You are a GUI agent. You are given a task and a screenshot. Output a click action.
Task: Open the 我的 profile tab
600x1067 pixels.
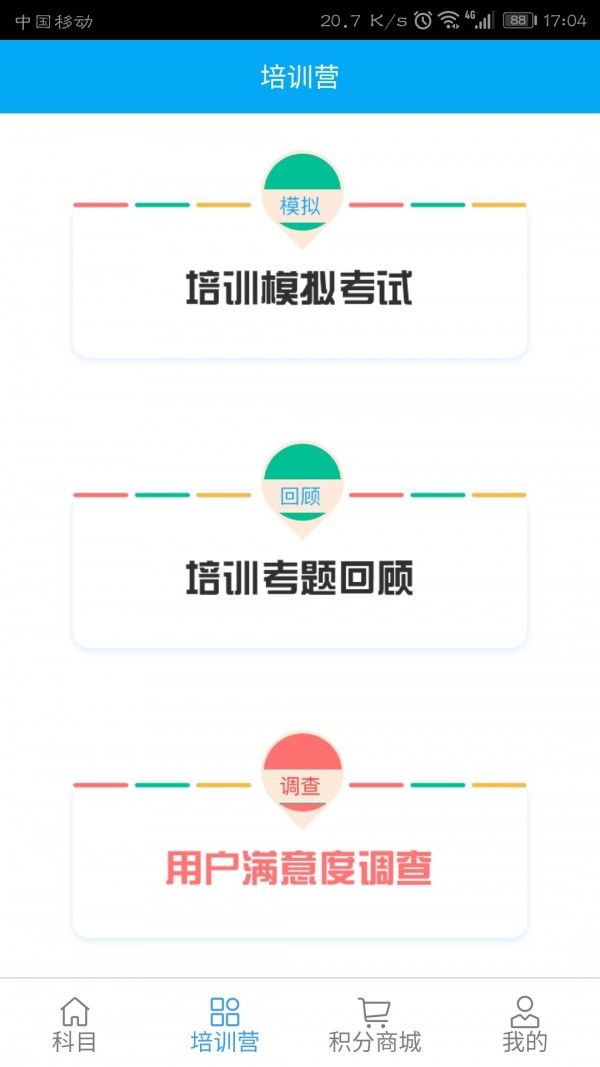point(525,1024)
